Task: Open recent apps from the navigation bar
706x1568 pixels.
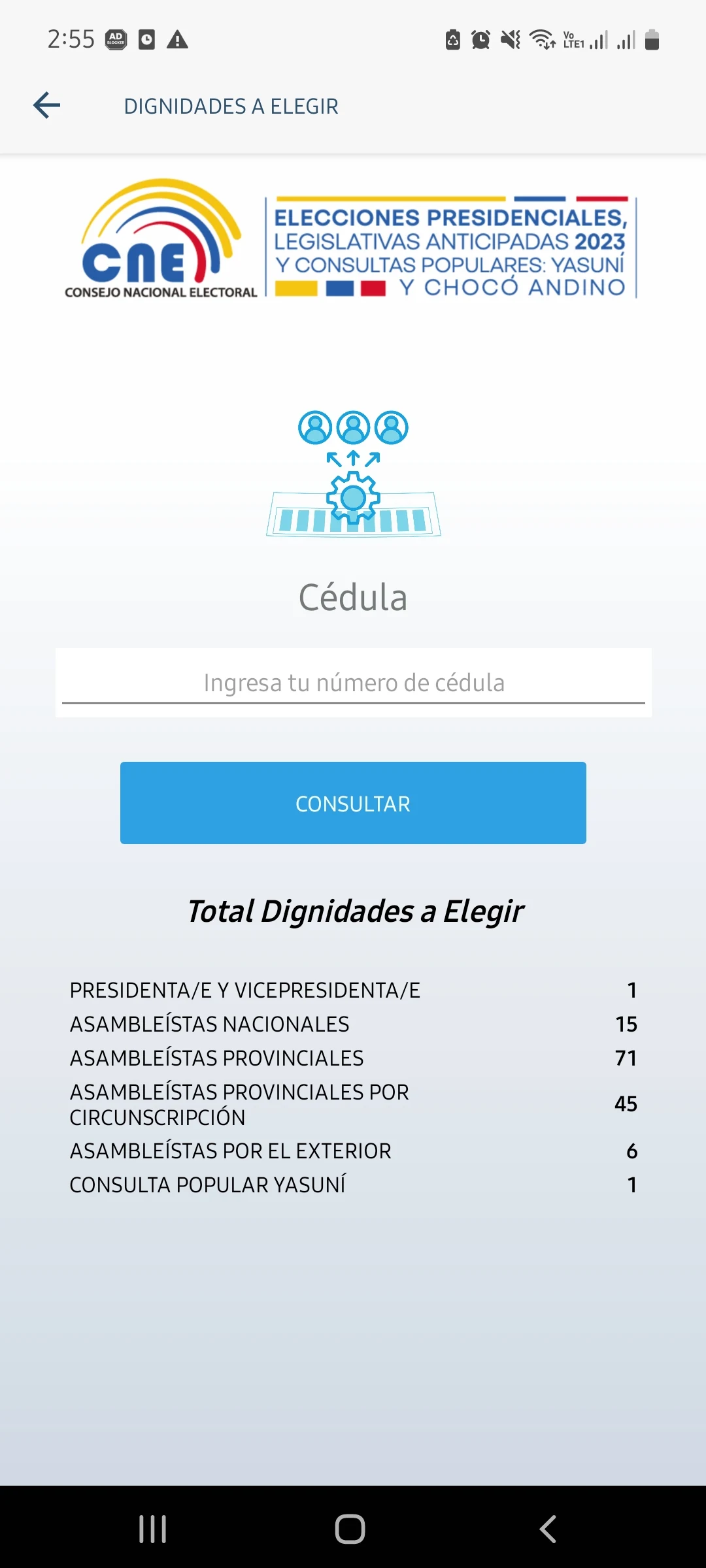Action: pos(153,1529)
